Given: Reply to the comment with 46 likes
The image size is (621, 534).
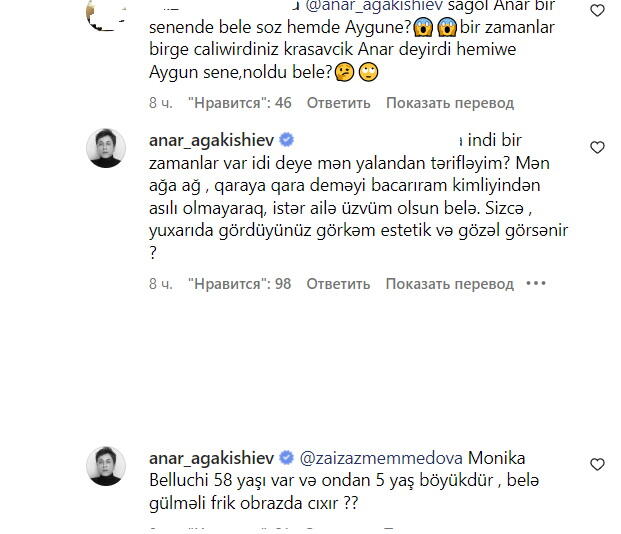Looking at the screenshot, I should pyautogui.click(x=339, y=103).
